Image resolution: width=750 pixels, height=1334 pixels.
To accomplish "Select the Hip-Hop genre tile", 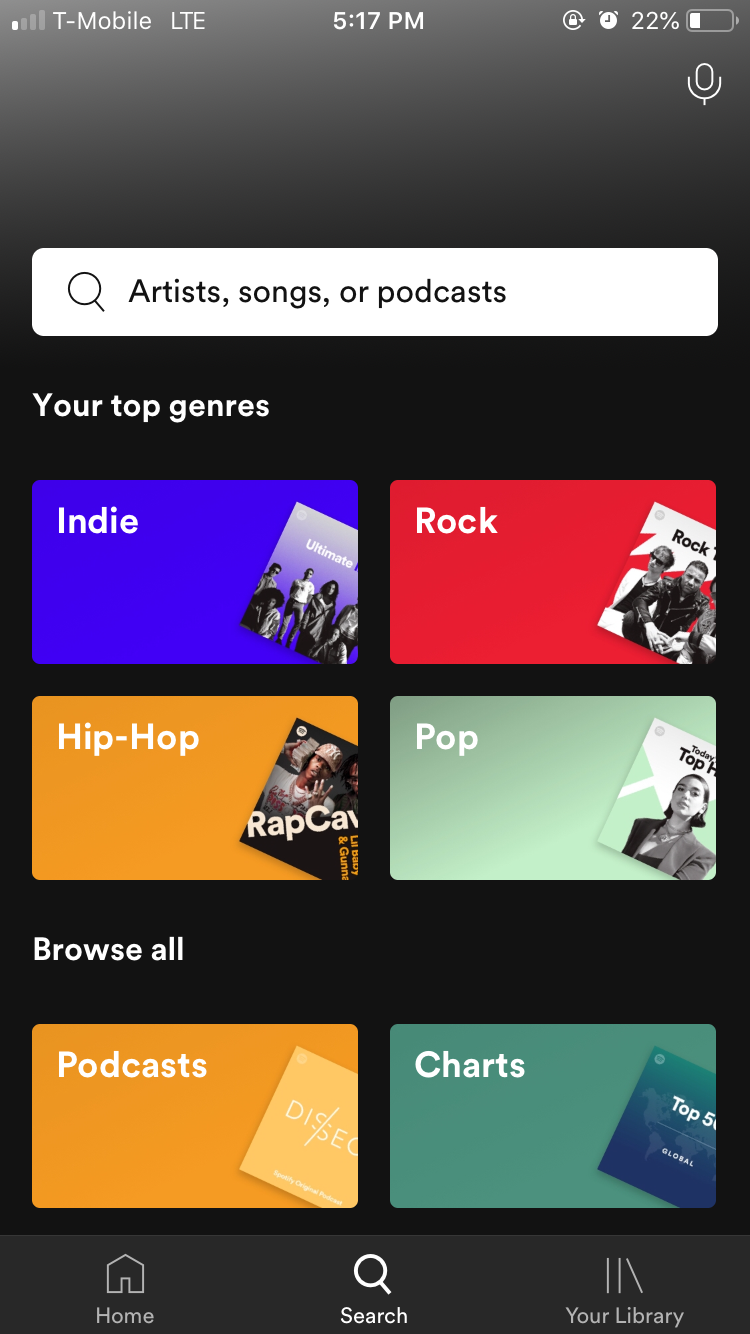I will [x=195, y=788].
